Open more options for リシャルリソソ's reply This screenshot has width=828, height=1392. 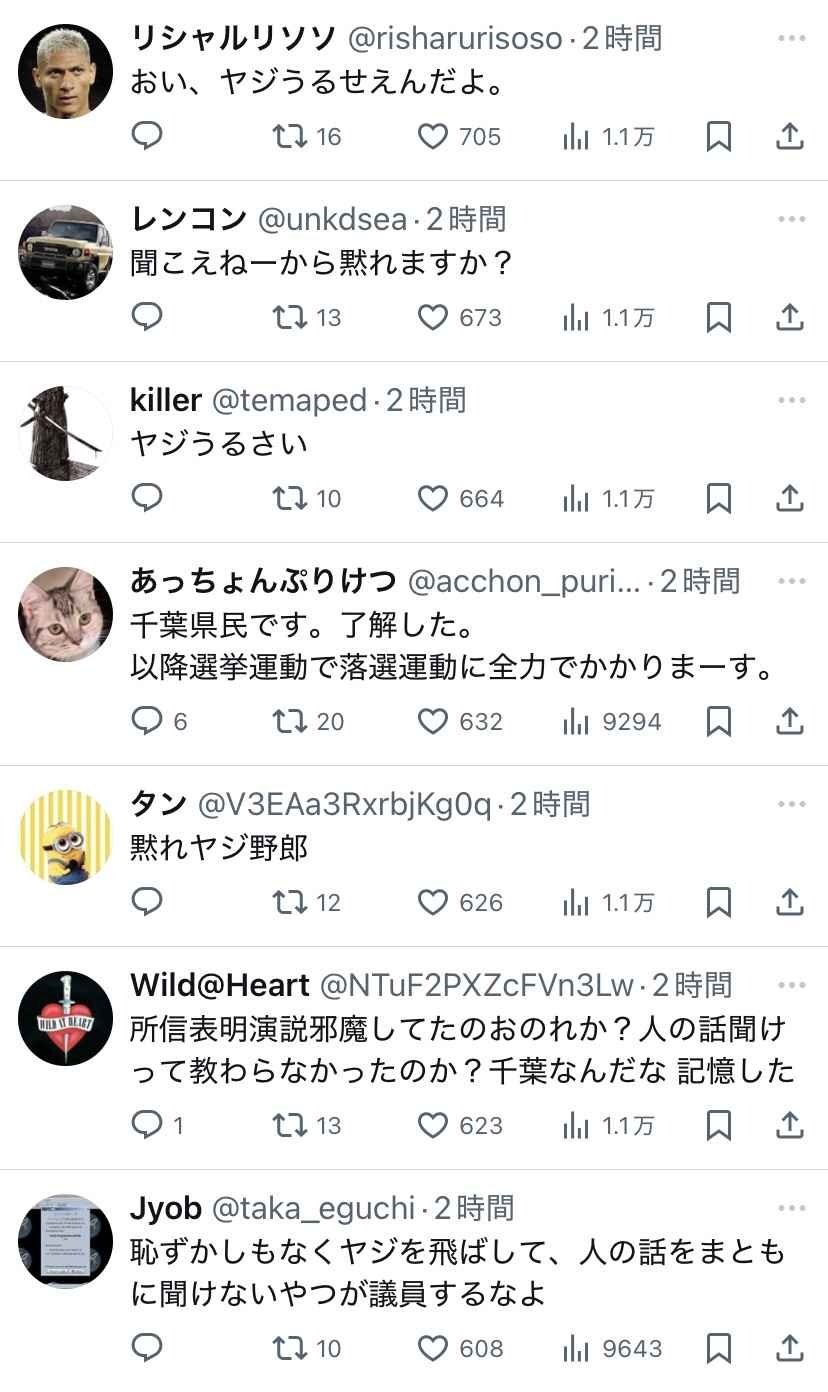[x=791, y=39]
